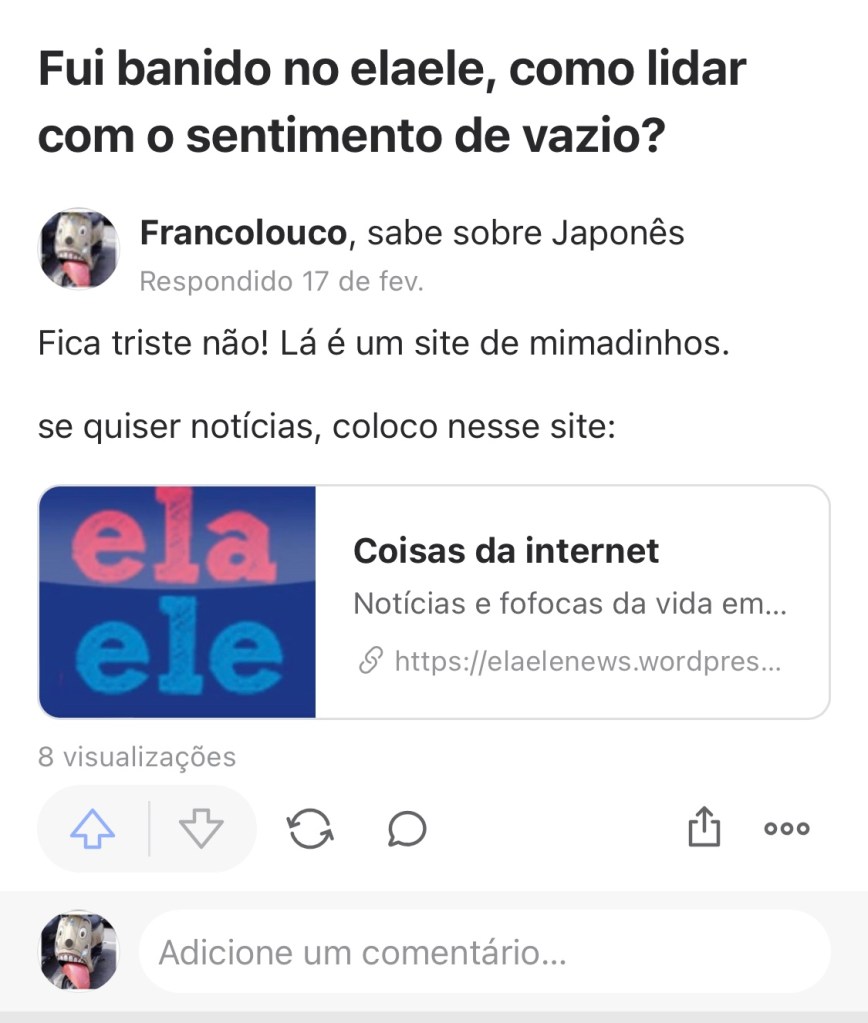The height and width of the screenshot is (1023, 868).
Task: Share the answer externally
Action: [704, 827]
